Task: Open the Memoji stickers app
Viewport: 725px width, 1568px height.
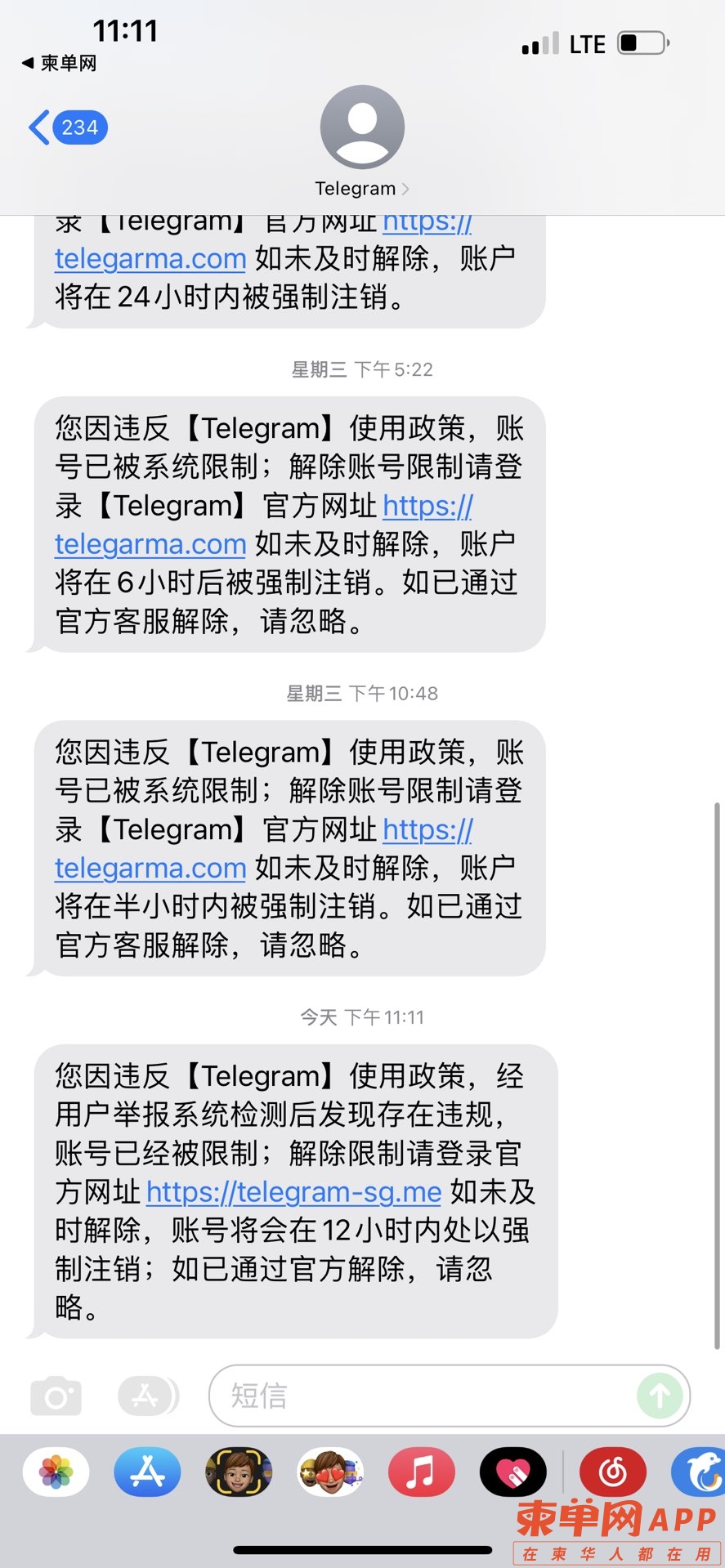Action: [x=330, y=1472]
